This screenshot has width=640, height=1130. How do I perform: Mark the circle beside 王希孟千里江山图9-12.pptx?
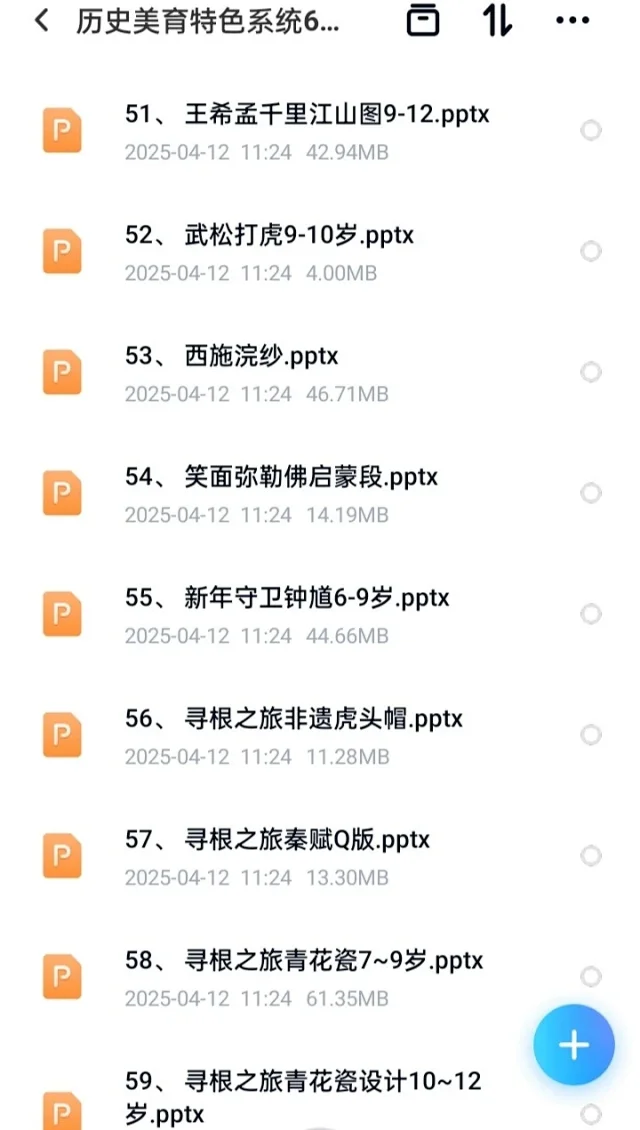[591, 131]
